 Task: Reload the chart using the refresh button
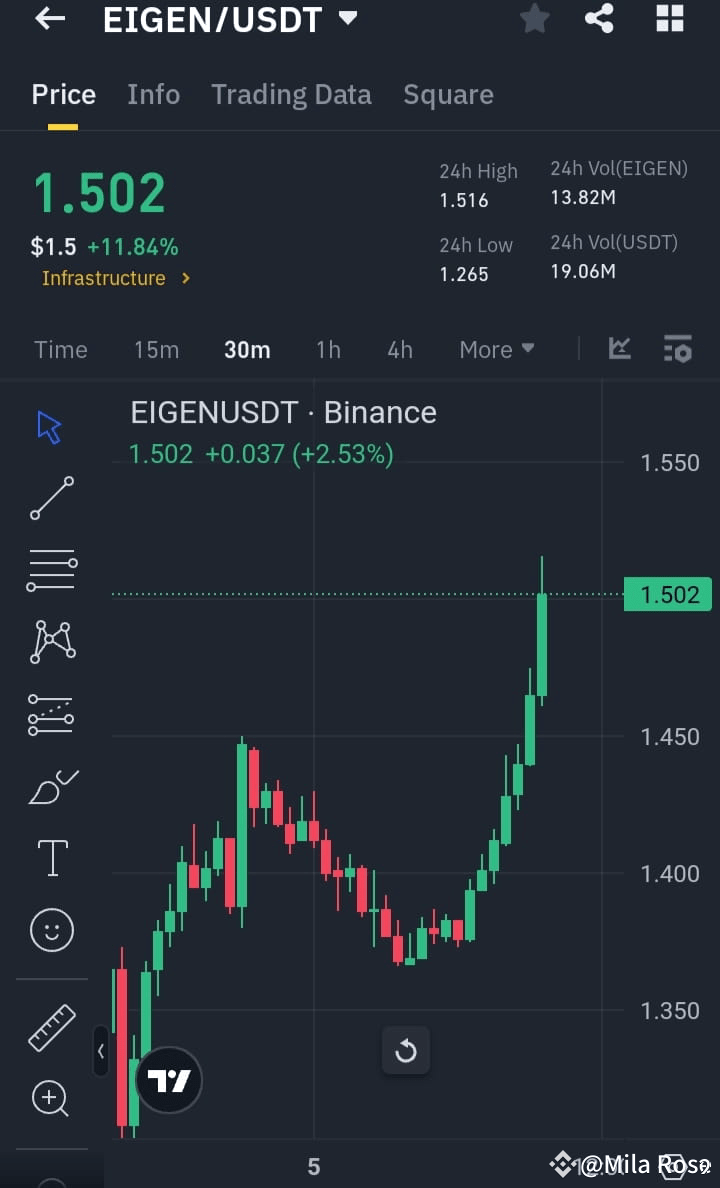click(x=406, y=1050)
